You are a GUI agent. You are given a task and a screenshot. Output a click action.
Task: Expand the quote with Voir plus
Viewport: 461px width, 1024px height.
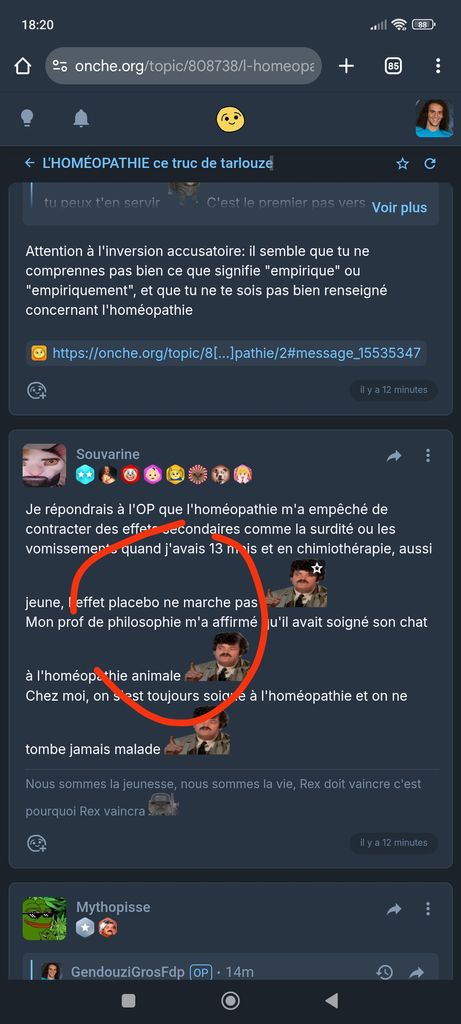click(400, 208)
